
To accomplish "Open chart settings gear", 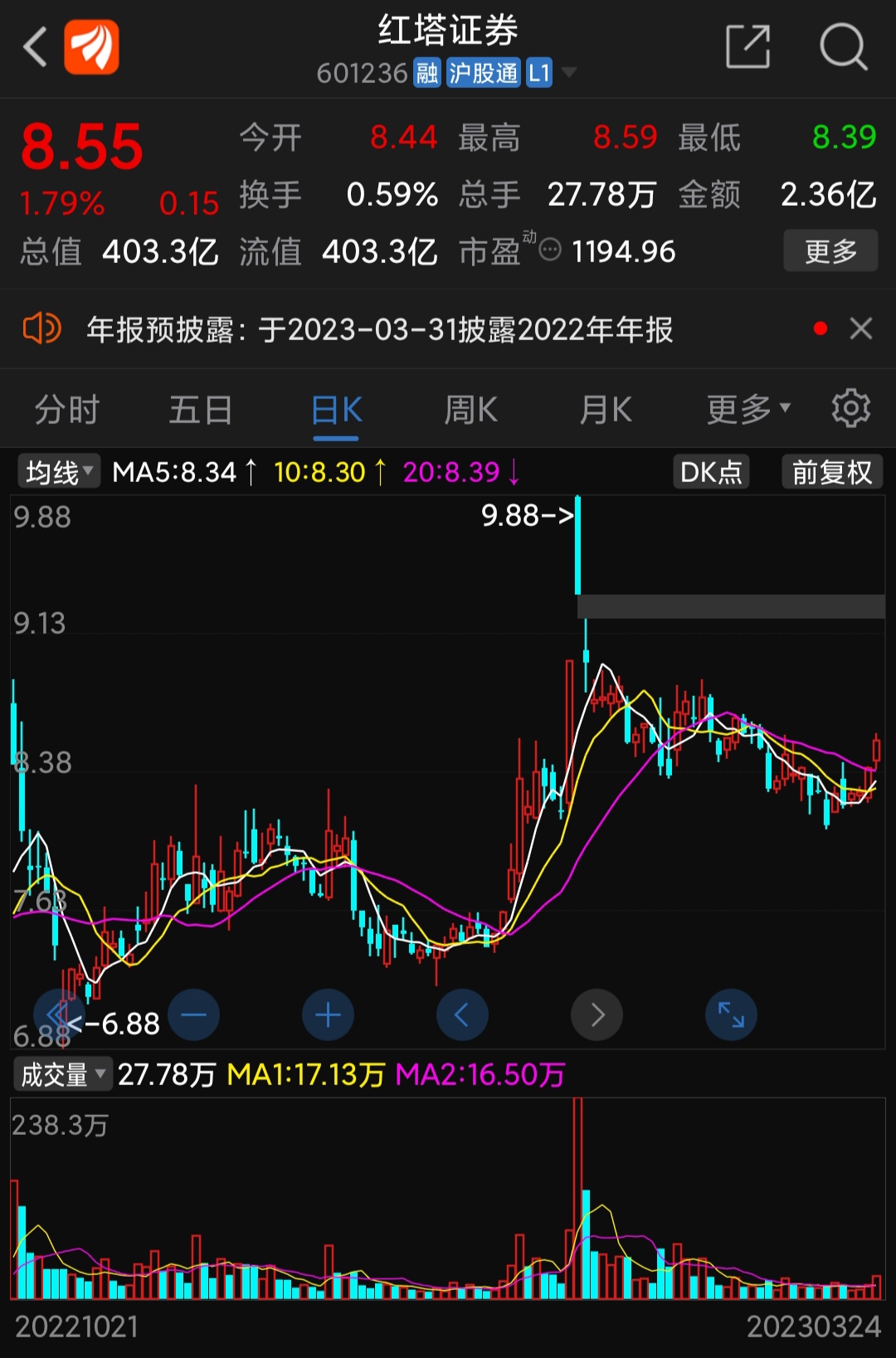I will 851,408.
